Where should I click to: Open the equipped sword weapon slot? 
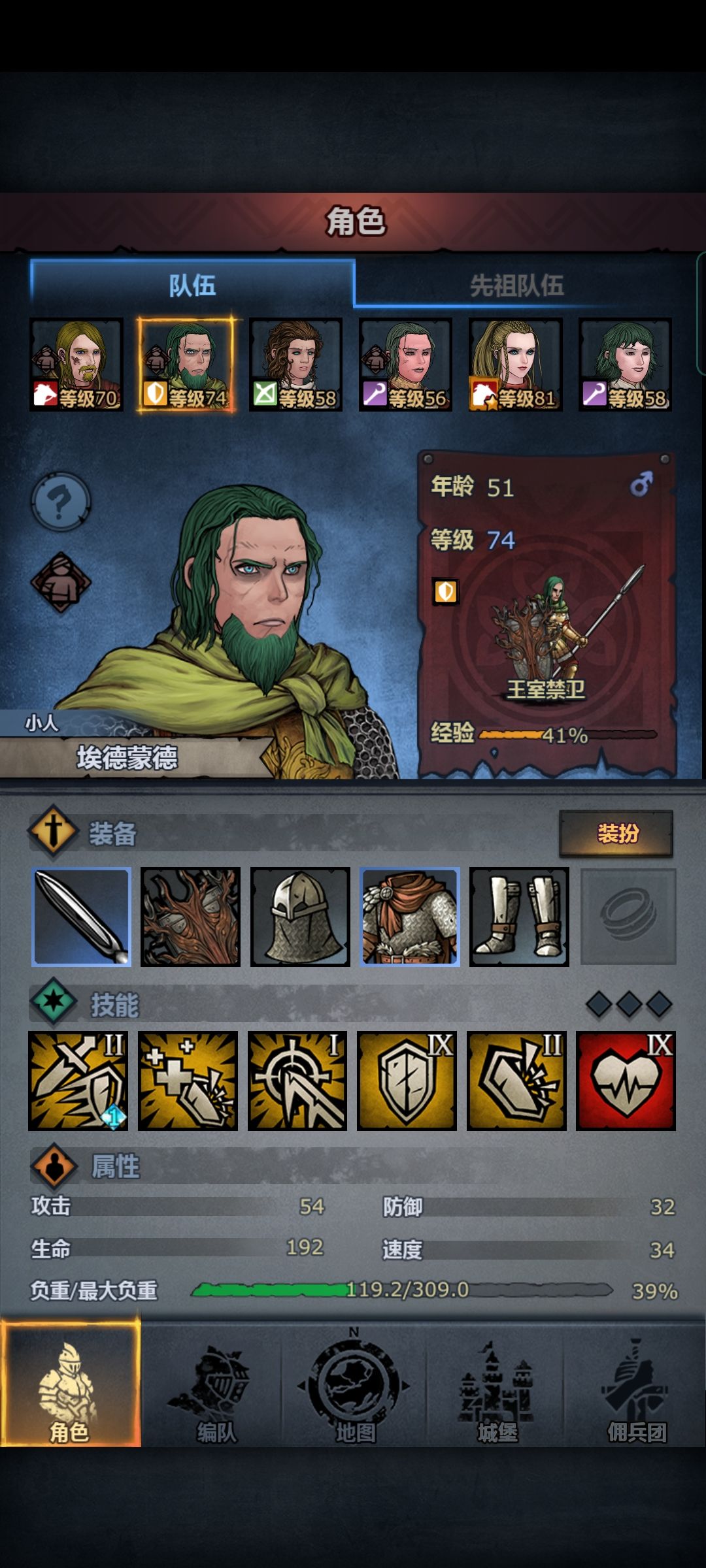click(82, 917)
